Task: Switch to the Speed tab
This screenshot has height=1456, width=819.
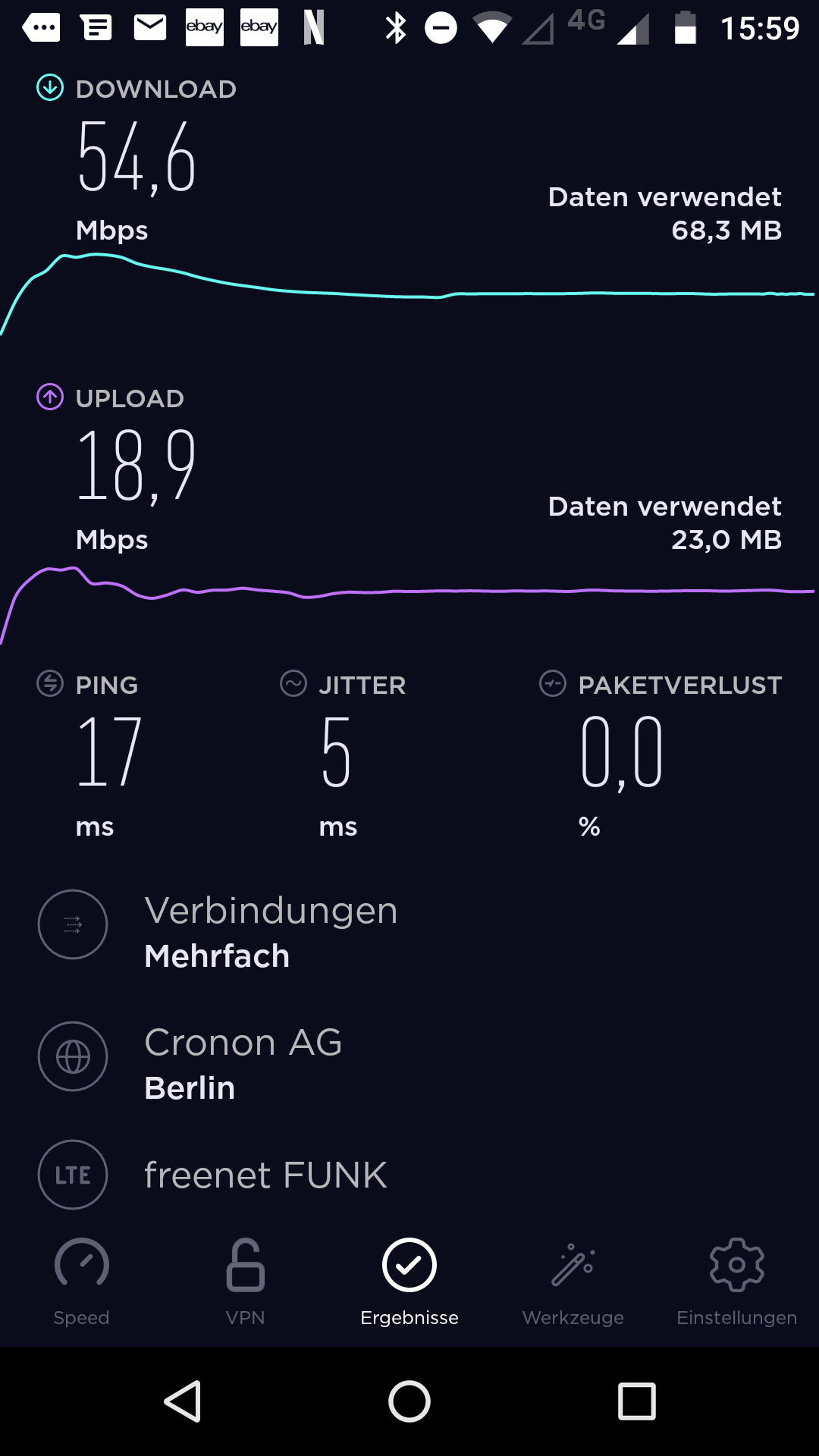Action: (x=82, y=1280)
